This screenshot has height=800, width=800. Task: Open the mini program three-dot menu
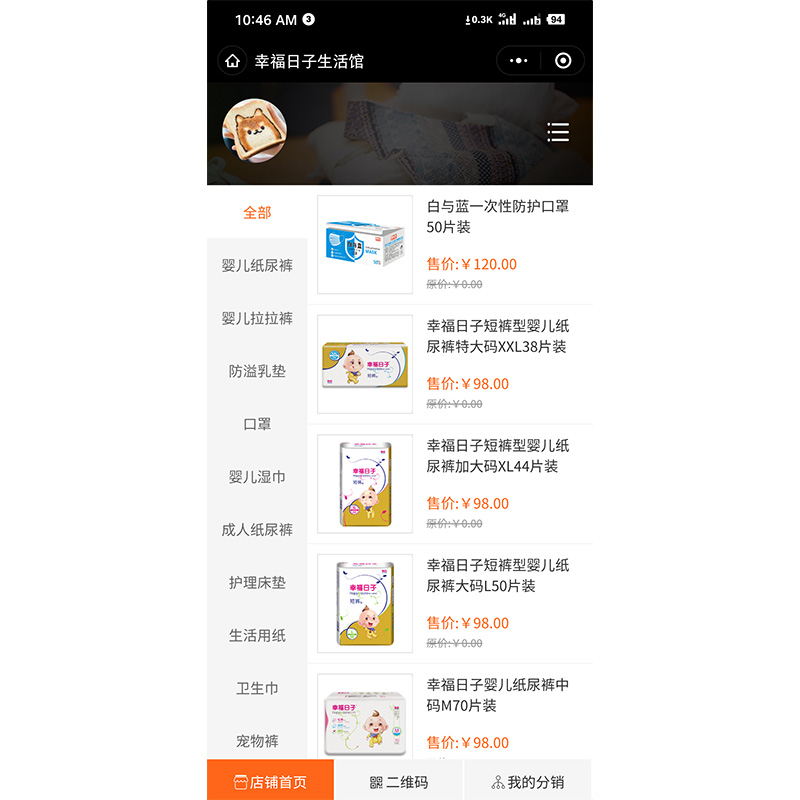click(518, 61)
